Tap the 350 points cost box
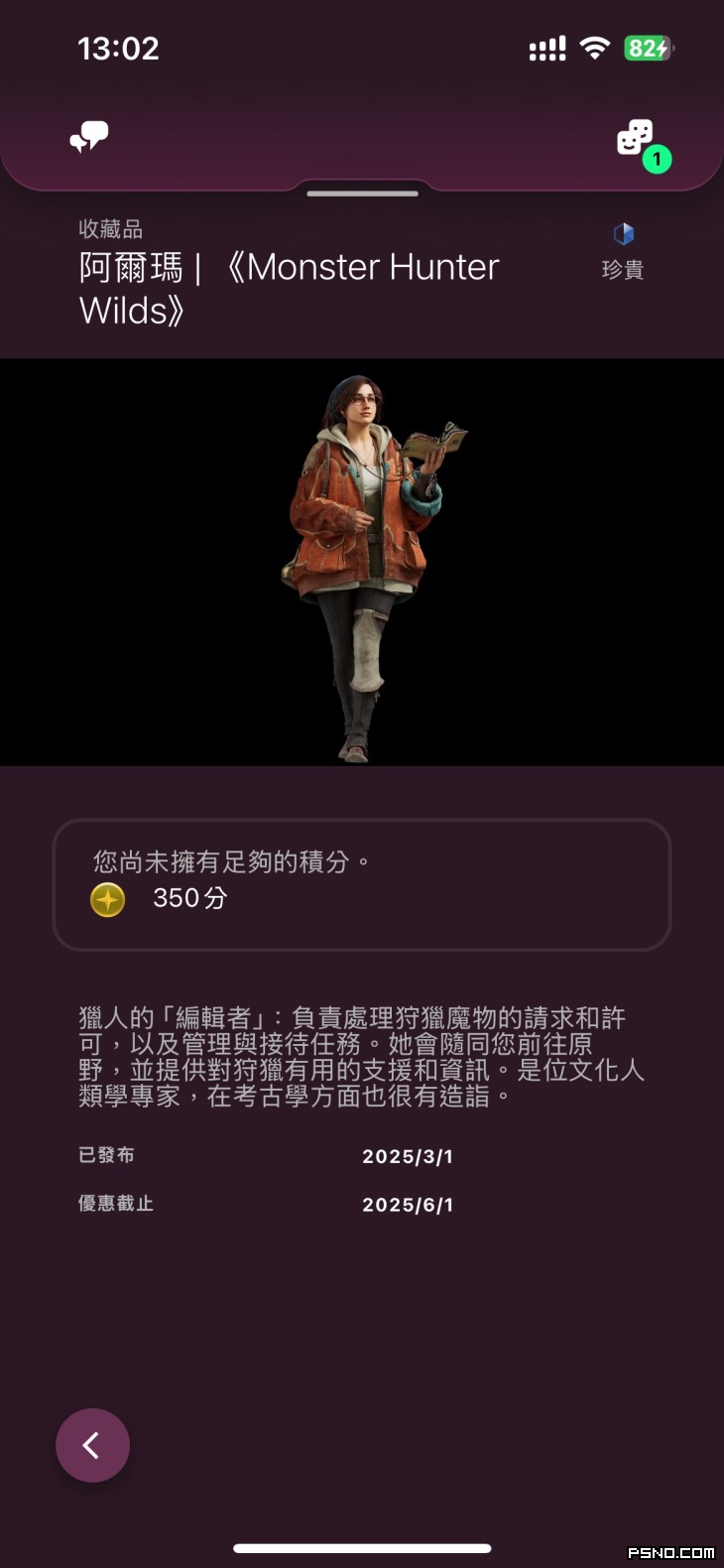The width and height of the screenshot is (724, 1568). click(362, 884)
